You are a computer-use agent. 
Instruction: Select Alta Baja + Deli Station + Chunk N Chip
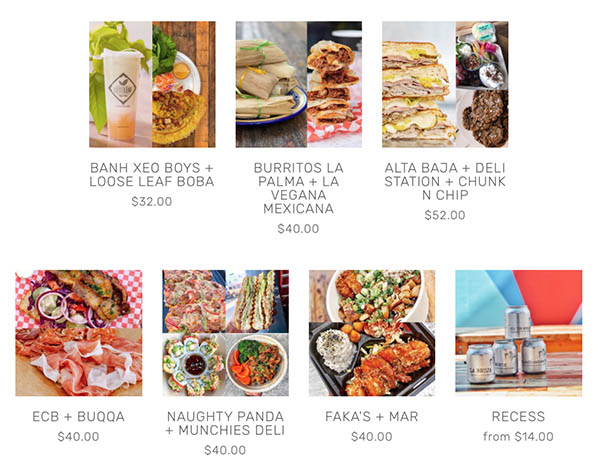pyautogui.click(x=445, y=85)
